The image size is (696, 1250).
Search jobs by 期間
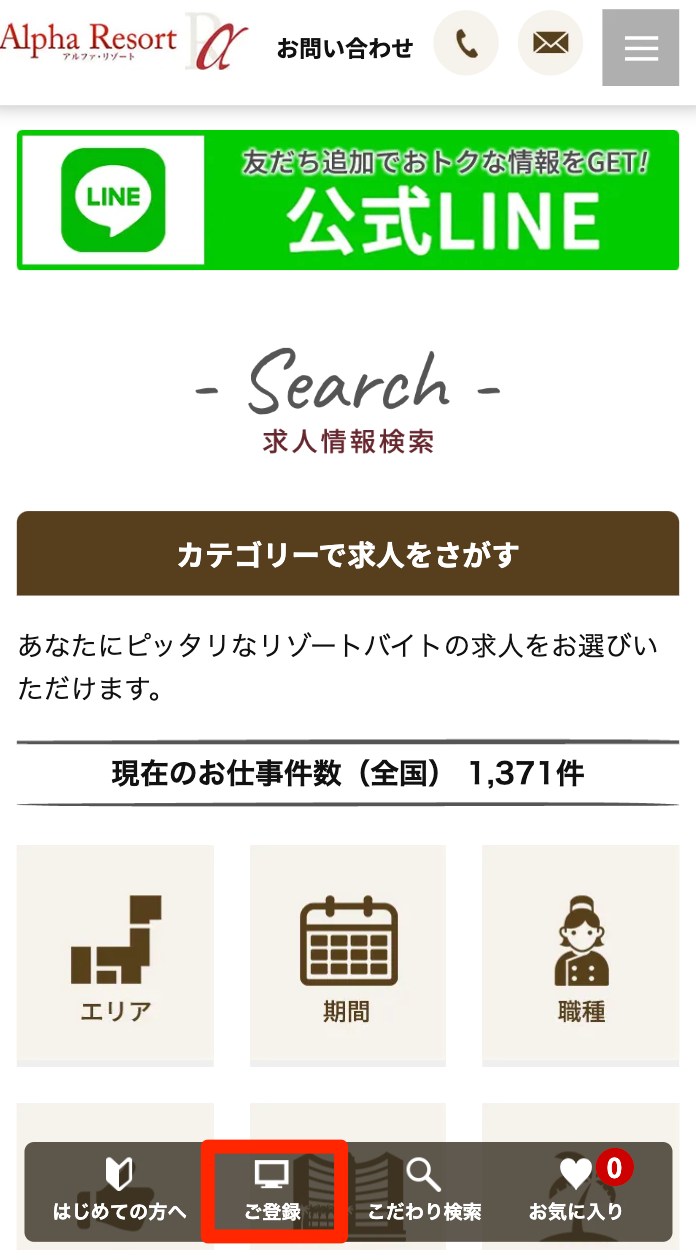pos(348,955)
